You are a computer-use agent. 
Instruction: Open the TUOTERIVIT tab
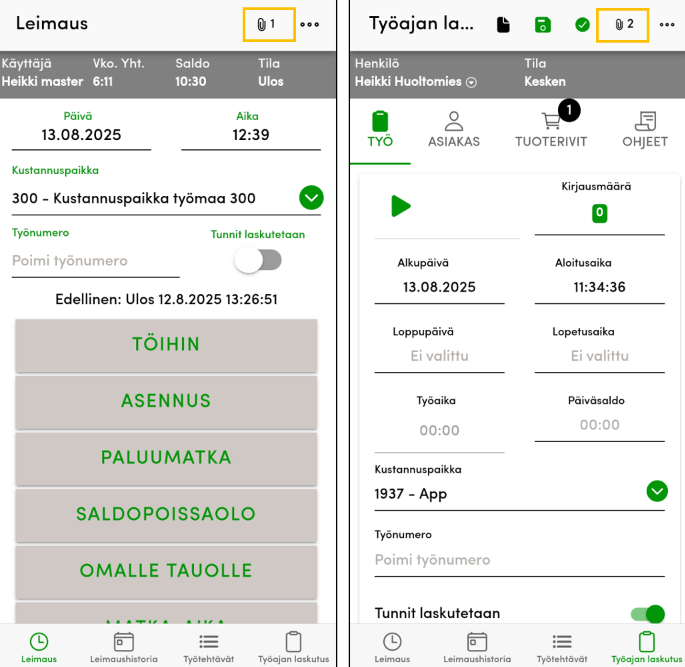(x=551, y=130)
